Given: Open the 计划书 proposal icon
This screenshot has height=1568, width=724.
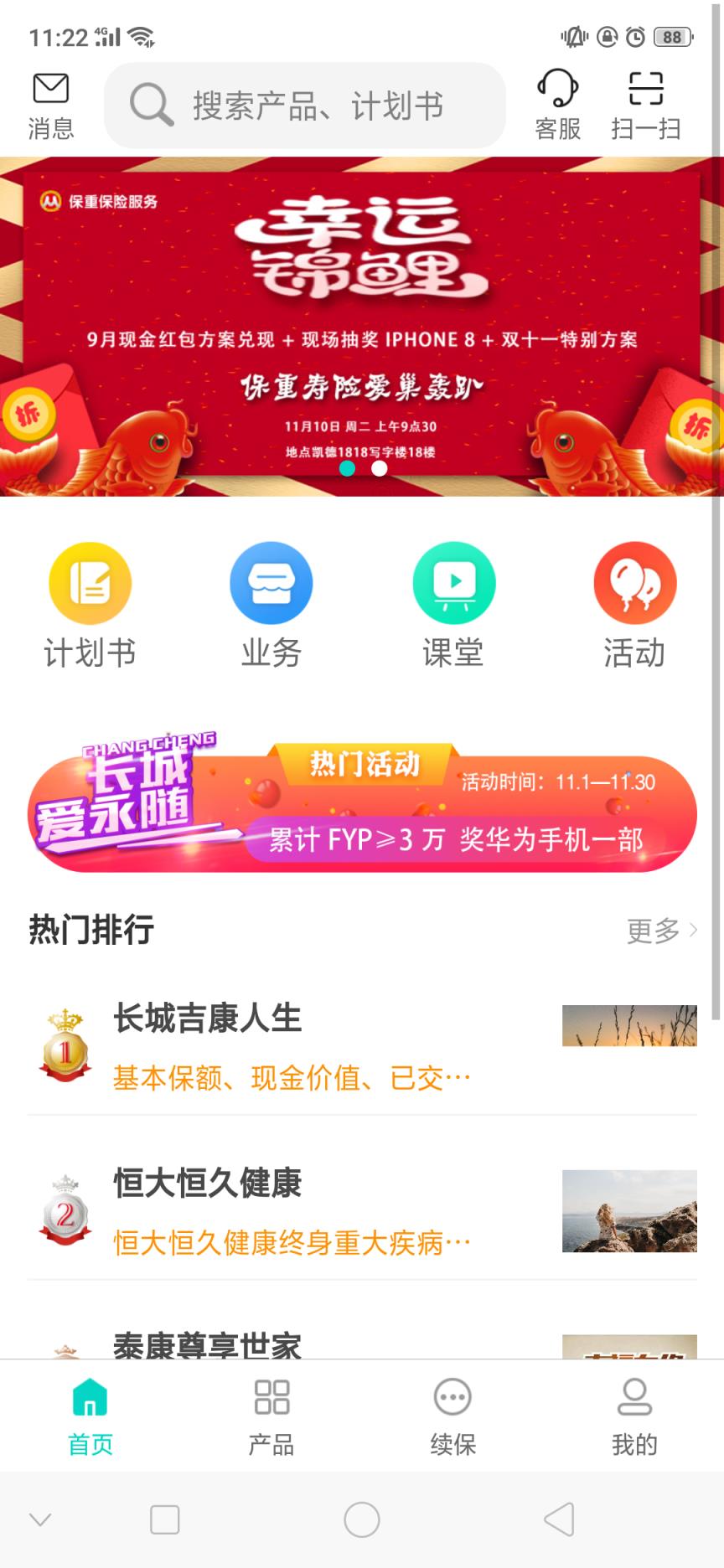Looking at the screenshot, I should point(90,583).
